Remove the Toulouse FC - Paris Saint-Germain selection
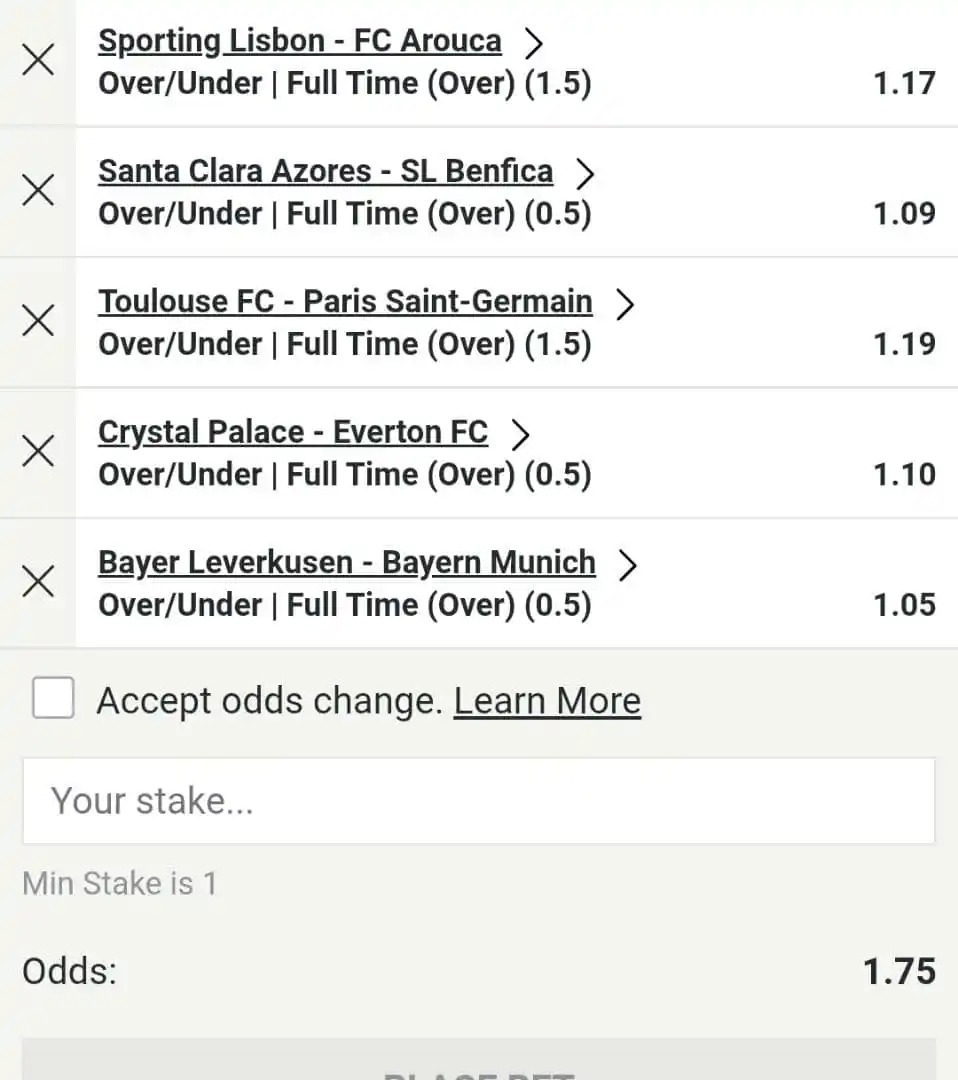The image size is (958, 1080). 38,321
